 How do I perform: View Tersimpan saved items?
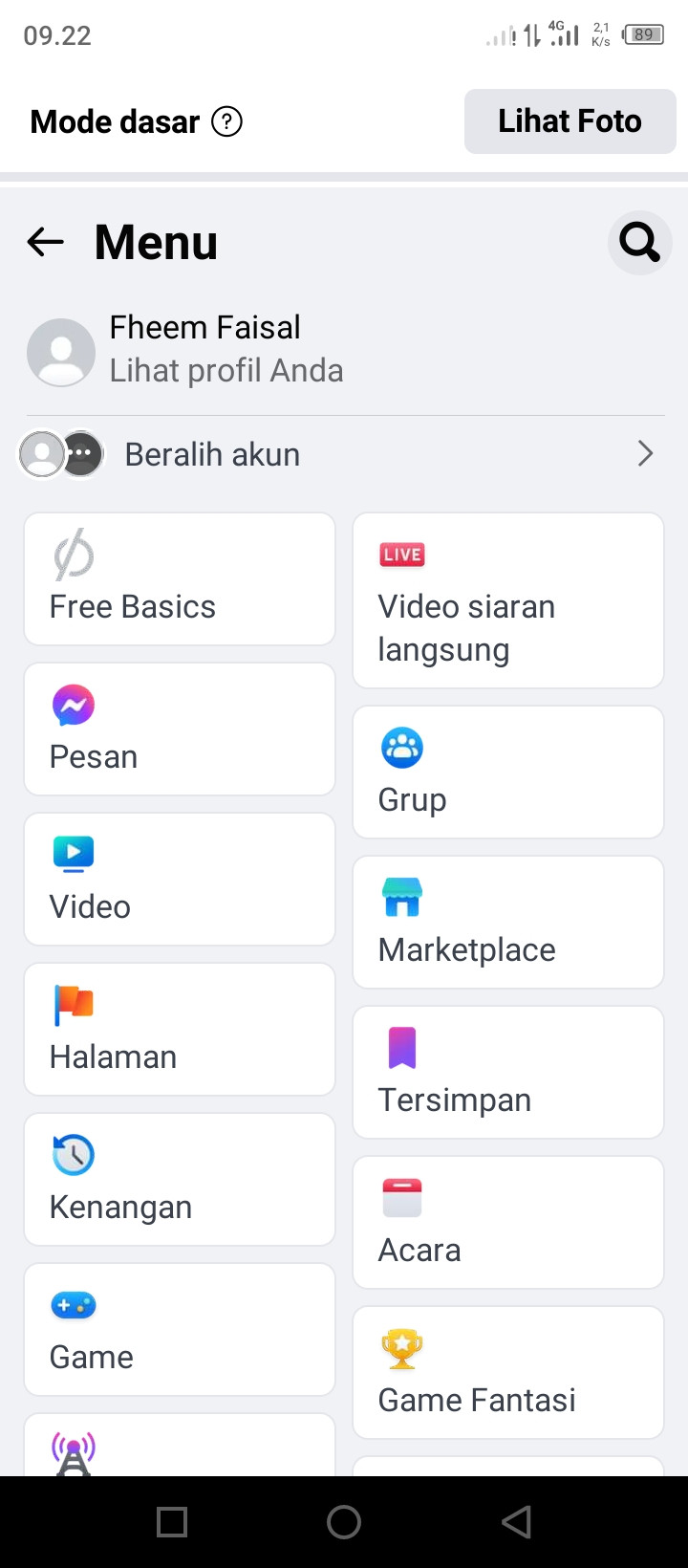coord(508,1072)
